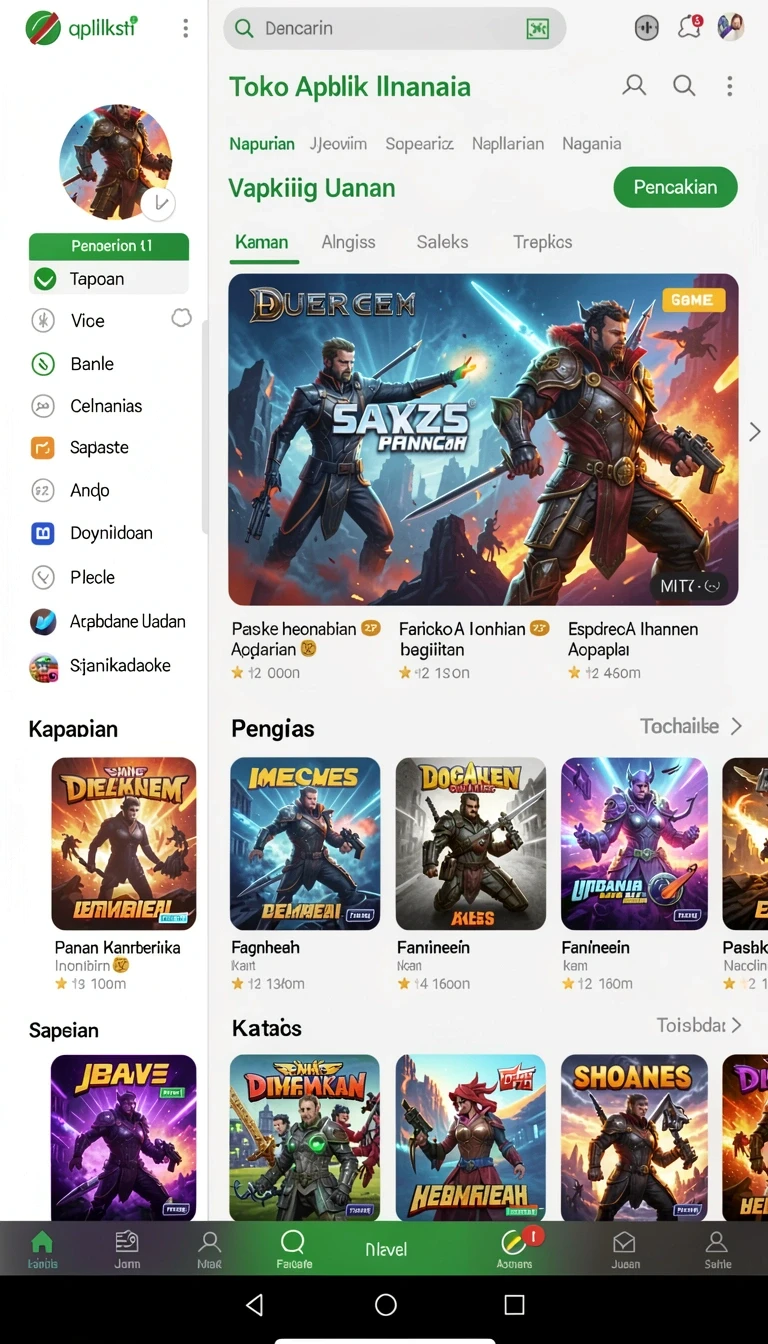Open Sapaste in the side menu
This screenshot has height=1344, width=768.
click(109, 448)
